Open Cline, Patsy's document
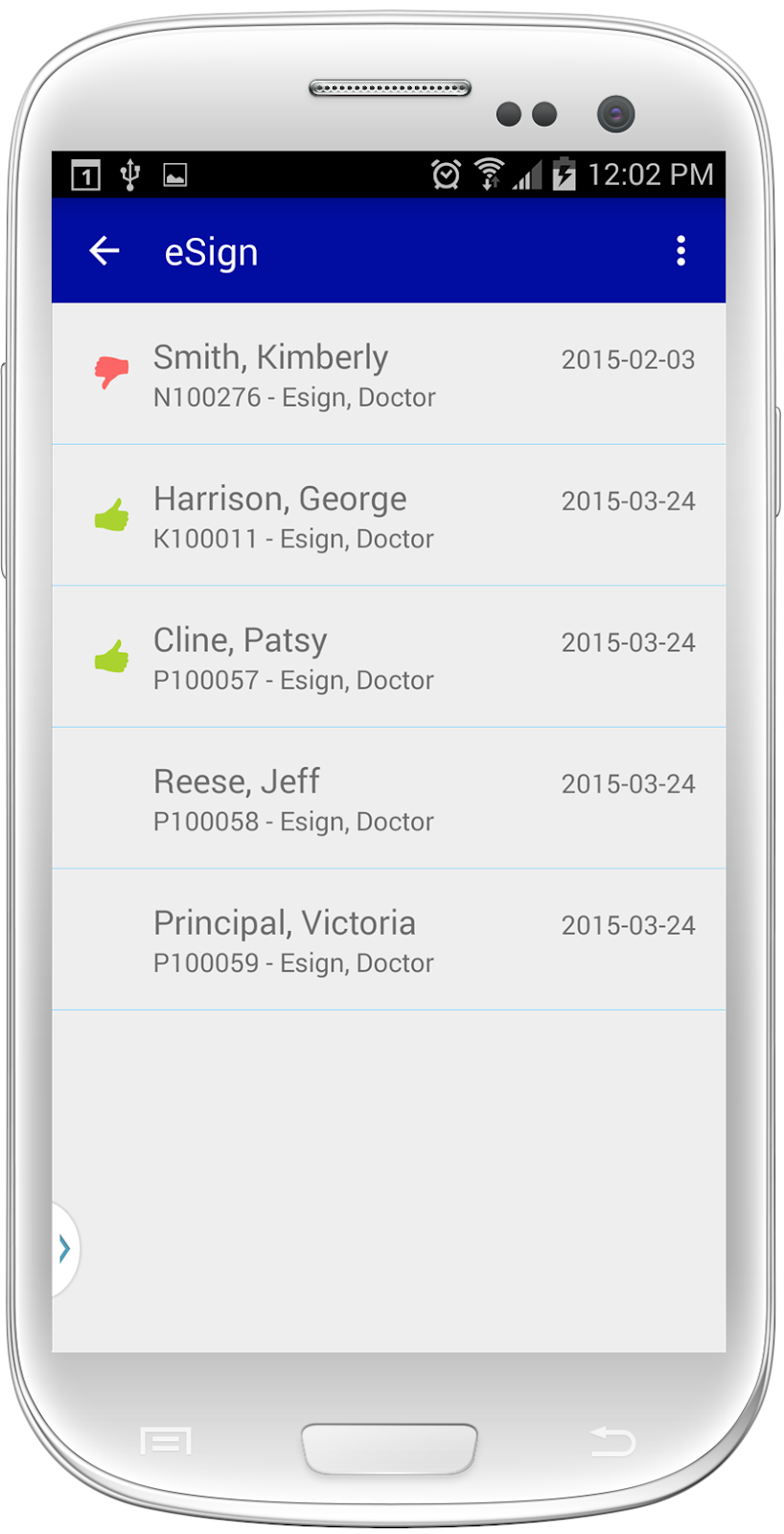Screen dimensions: 784x1534 (388, 657)
